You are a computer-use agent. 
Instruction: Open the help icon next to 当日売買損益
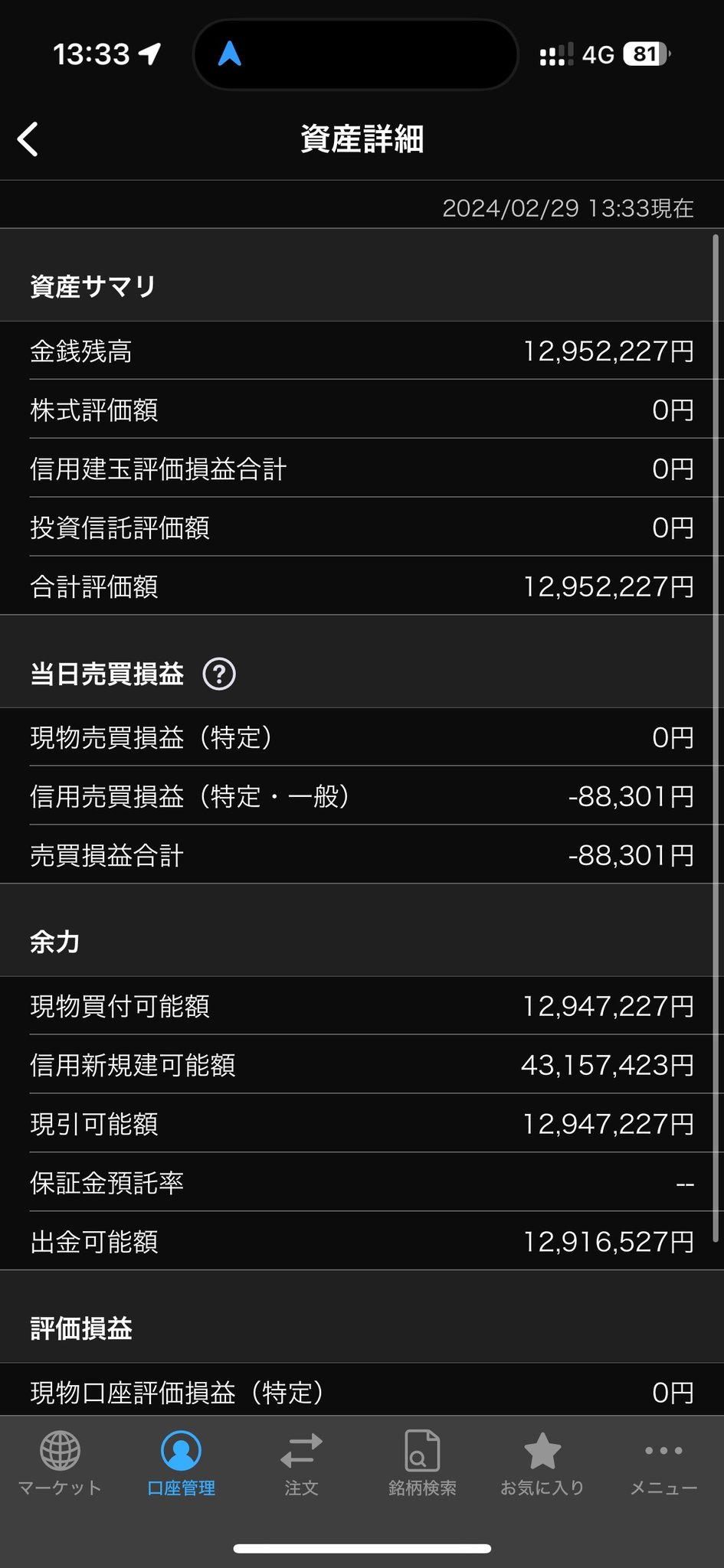coord(219,675)
